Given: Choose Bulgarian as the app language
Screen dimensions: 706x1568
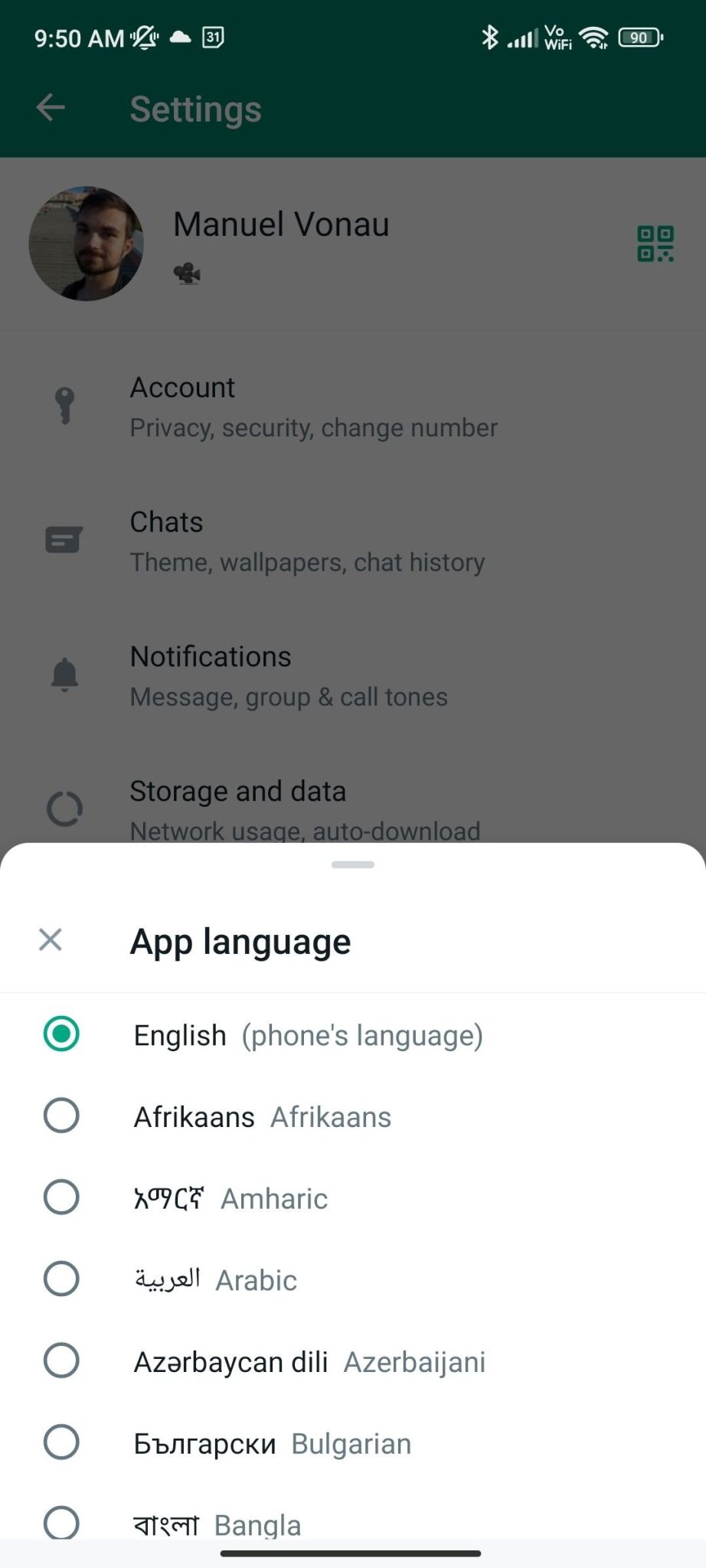Looking at the screenshot, I should tap(61, 1442).
